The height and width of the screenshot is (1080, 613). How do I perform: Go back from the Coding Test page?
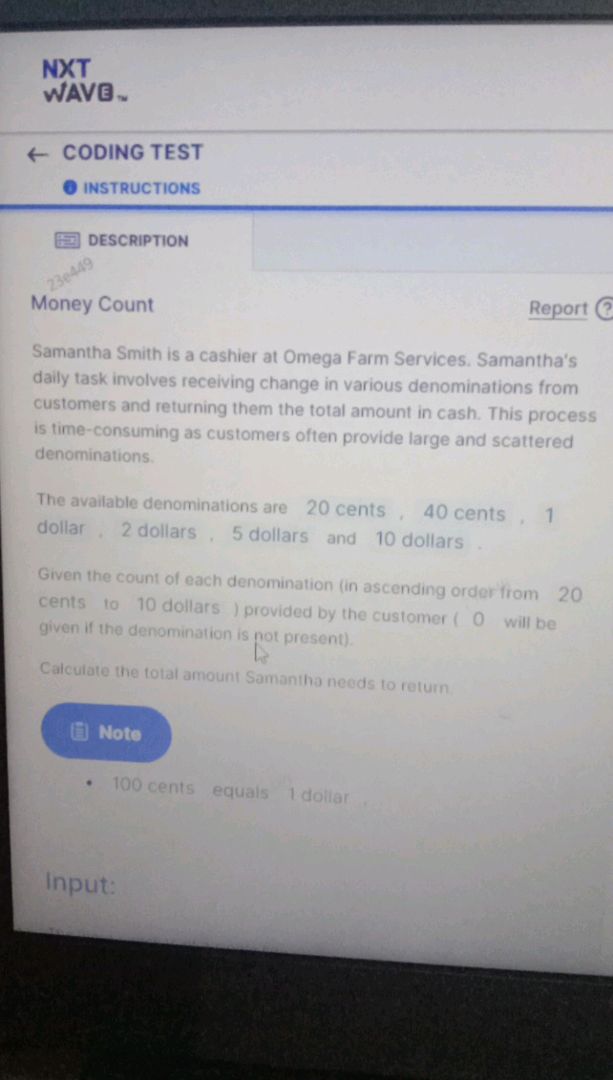[x=38, y=154]
